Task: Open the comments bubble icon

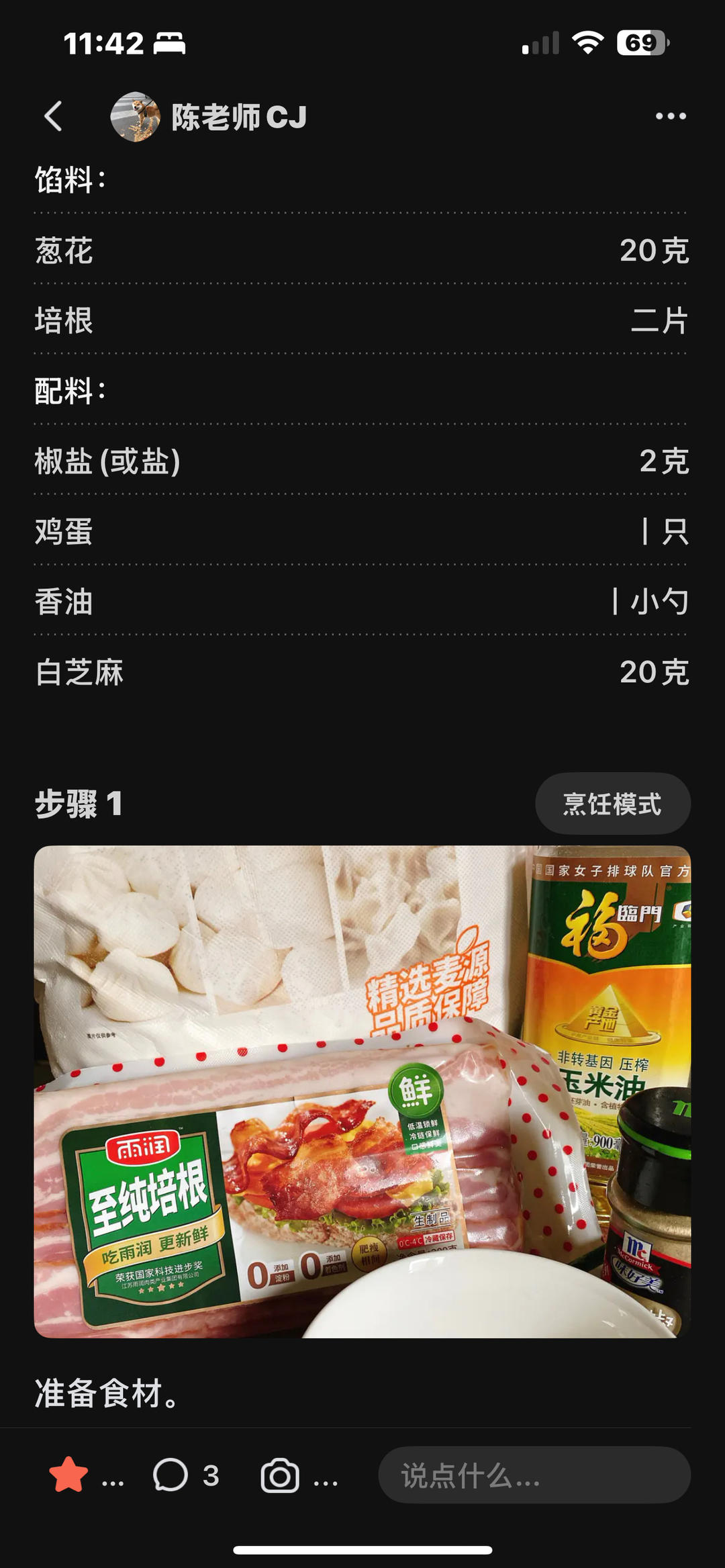Action: tap(171, 1475)
